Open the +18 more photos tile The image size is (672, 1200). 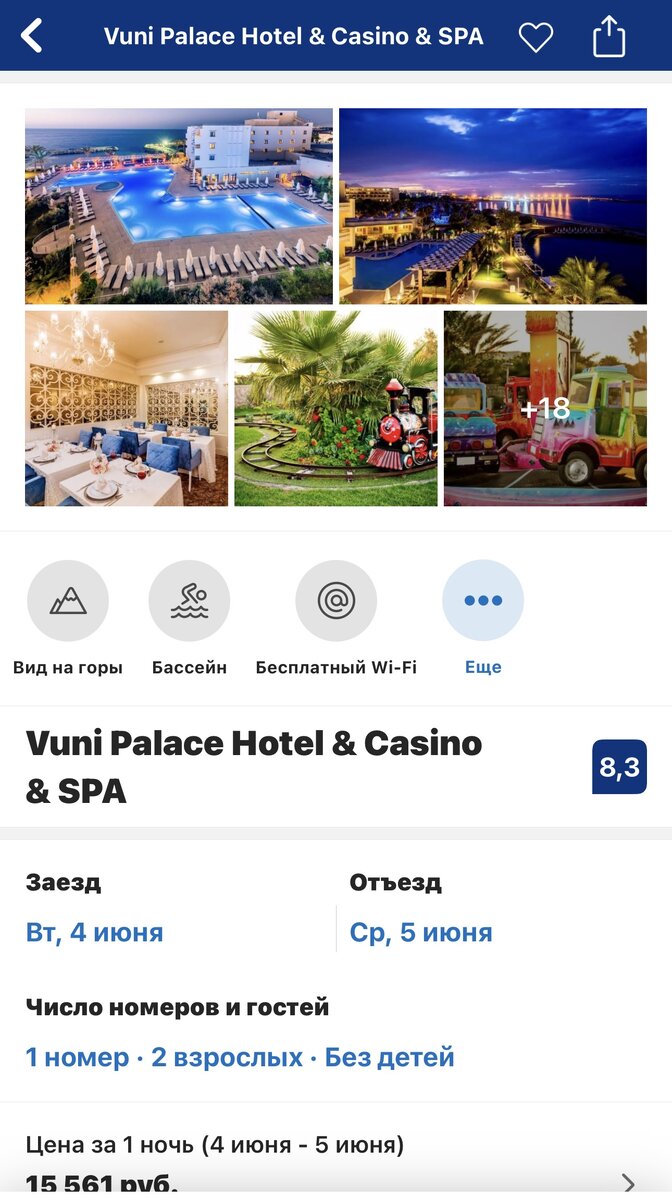tap(545, 408)
